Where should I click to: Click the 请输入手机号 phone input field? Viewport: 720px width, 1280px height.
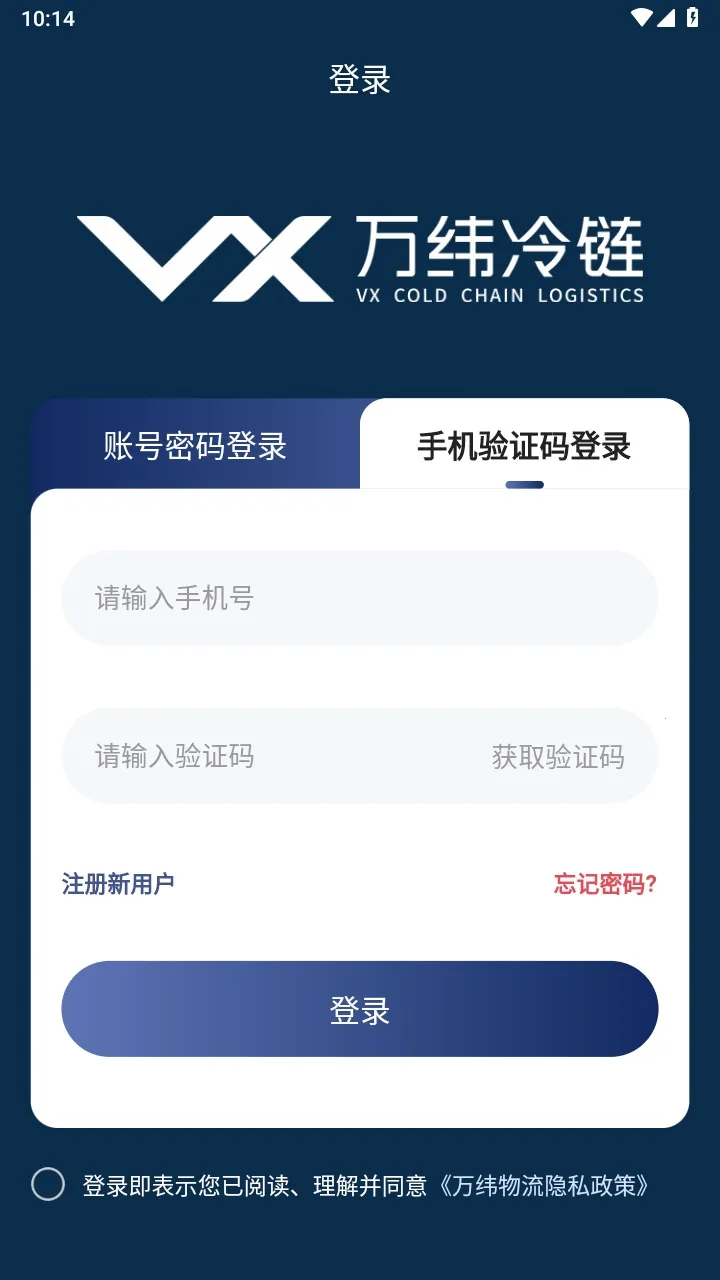pos(360,598)
